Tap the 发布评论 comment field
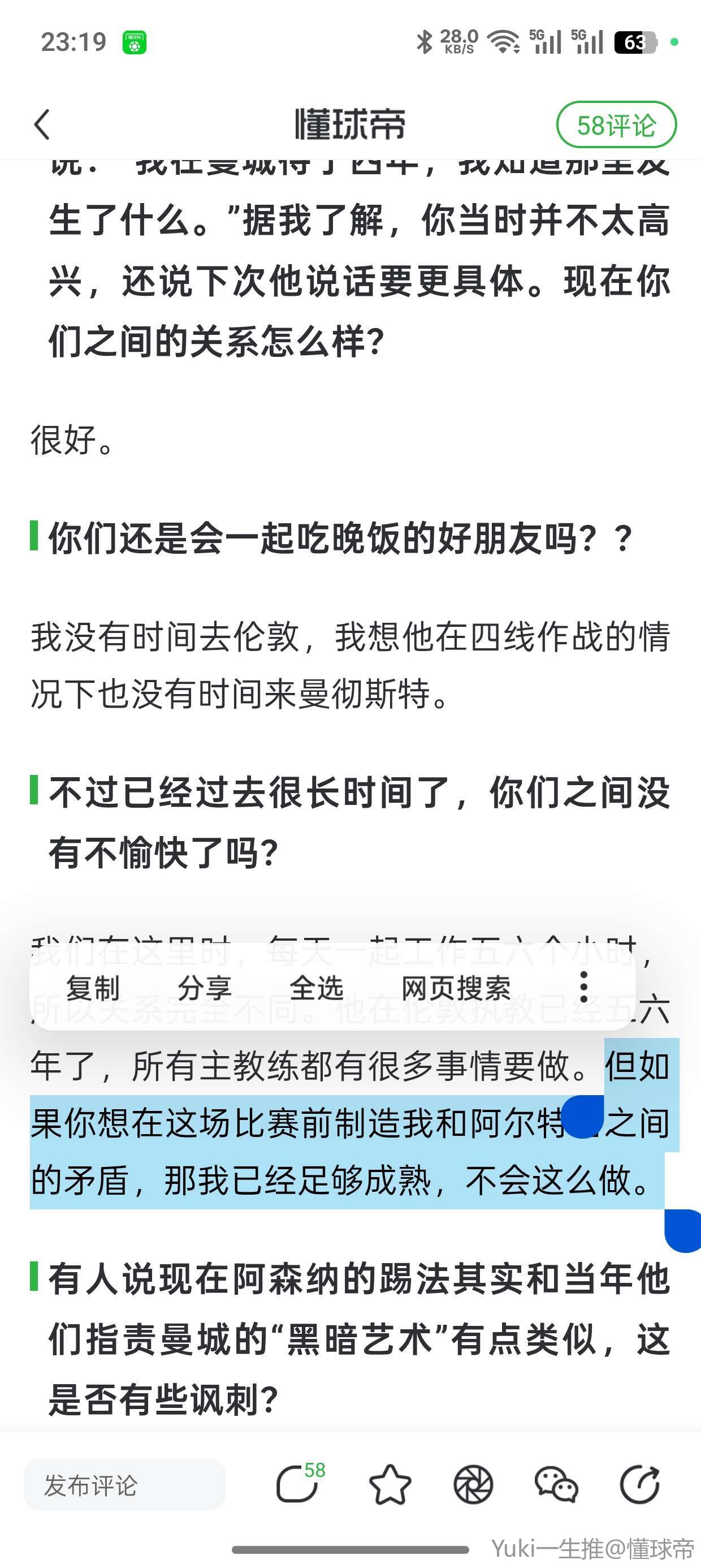 124,1485
